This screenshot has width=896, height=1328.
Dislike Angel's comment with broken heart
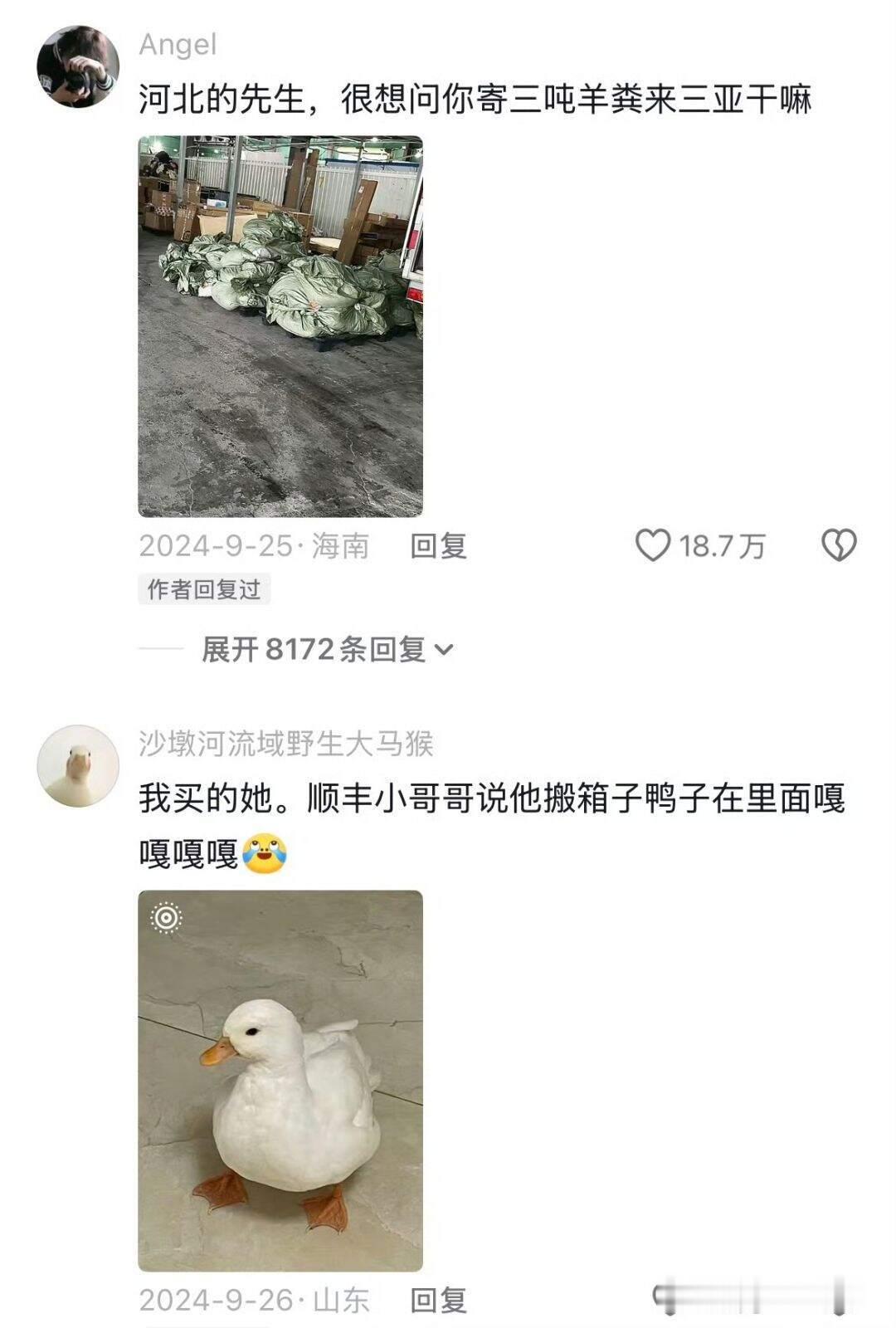(839, 545)
